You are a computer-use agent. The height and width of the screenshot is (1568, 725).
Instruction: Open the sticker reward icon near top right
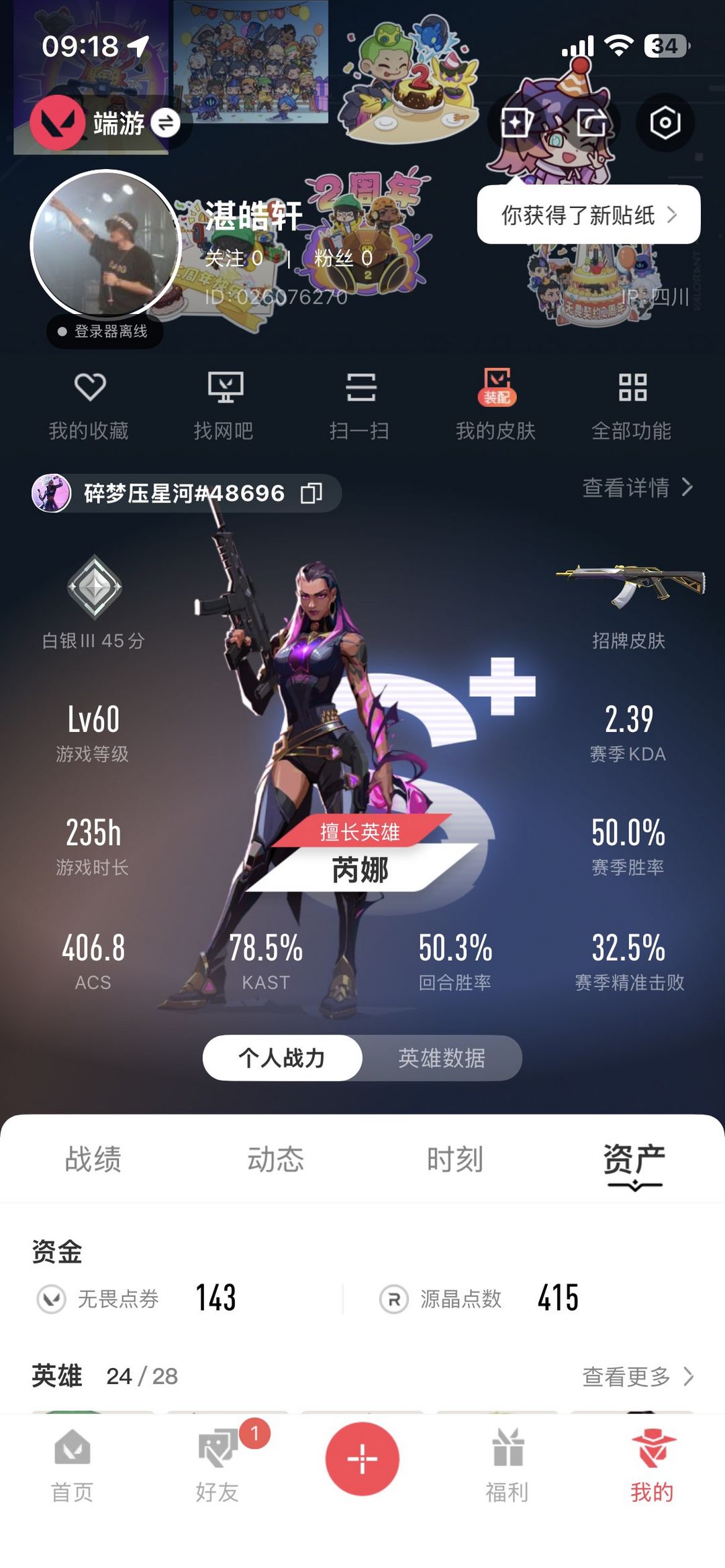[518, 122]
